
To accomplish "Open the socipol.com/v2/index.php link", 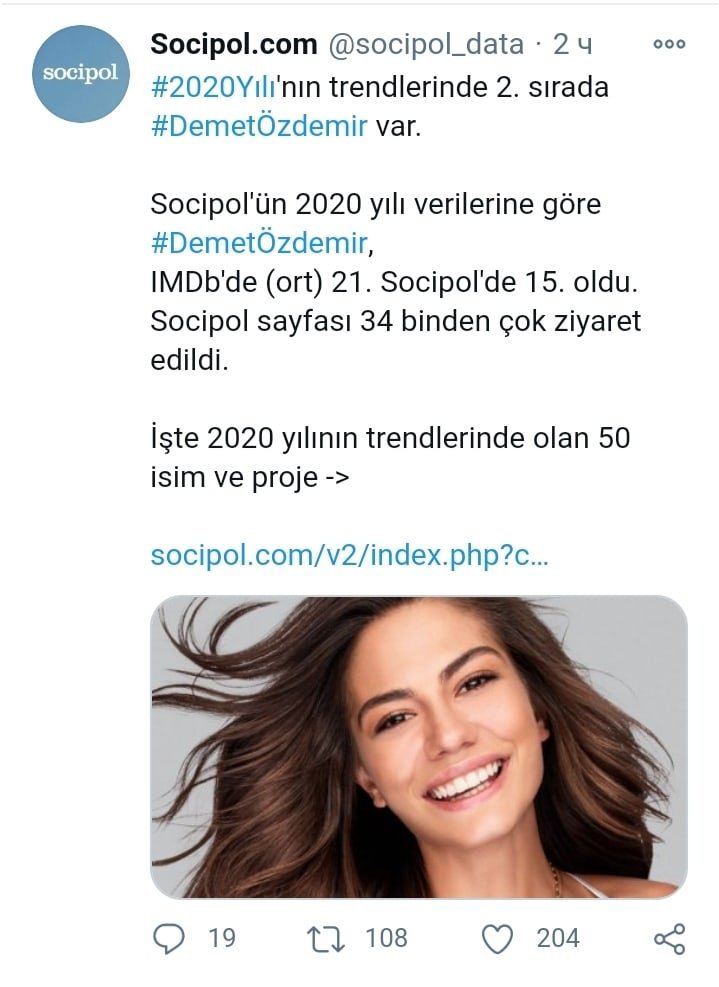I will pos(349,553).
